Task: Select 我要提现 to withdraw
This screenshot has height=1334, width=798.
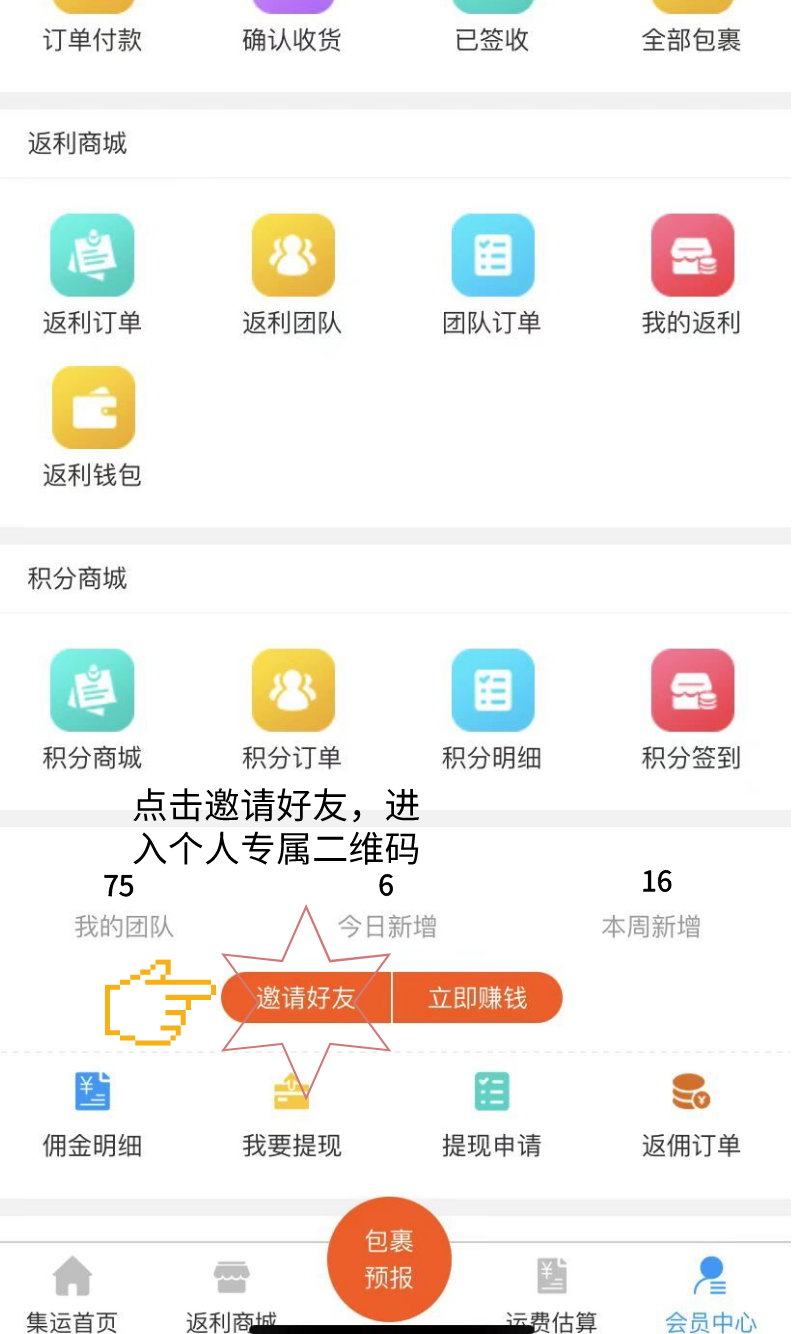Action: coord(292,1115)
